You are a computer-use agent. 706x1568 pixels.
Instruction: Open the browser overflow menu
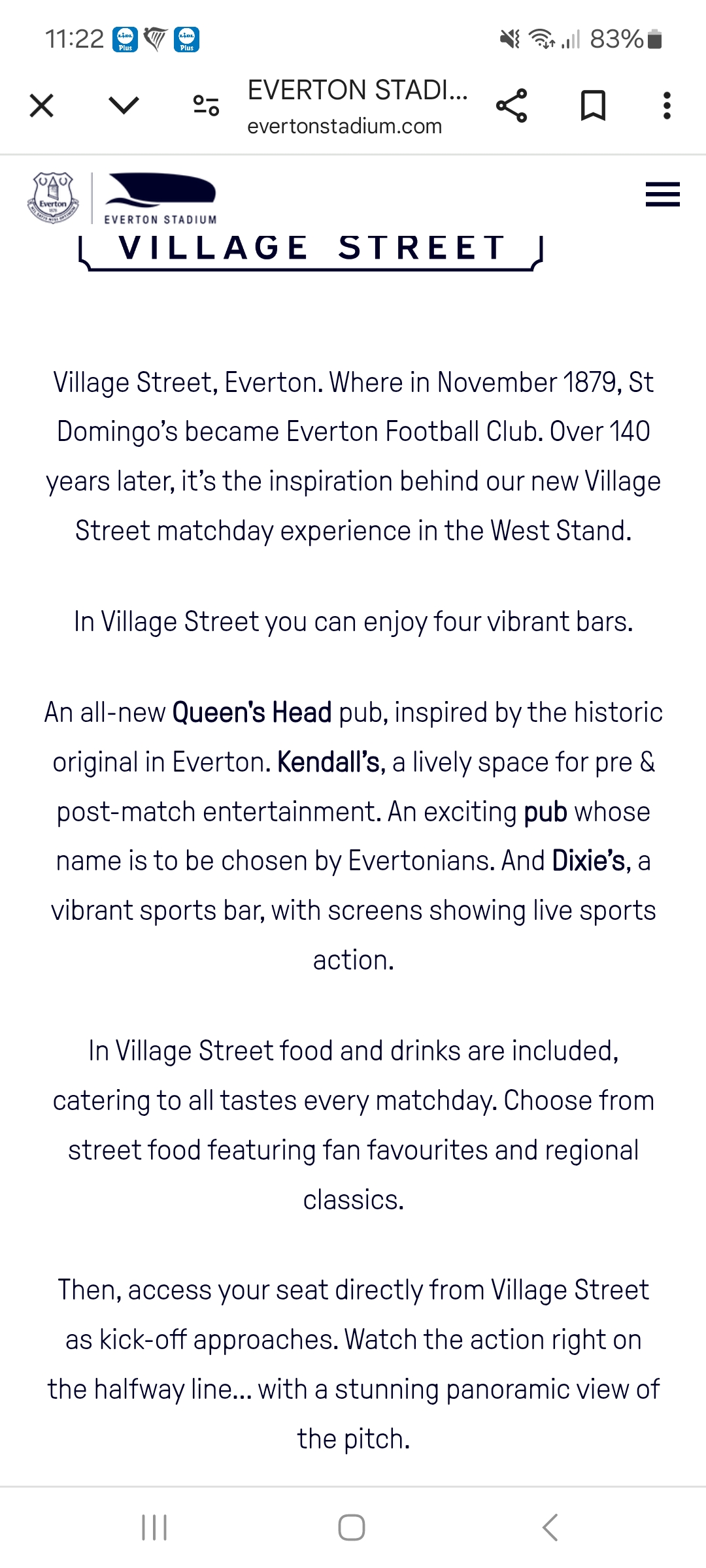(x=666, y=106)
